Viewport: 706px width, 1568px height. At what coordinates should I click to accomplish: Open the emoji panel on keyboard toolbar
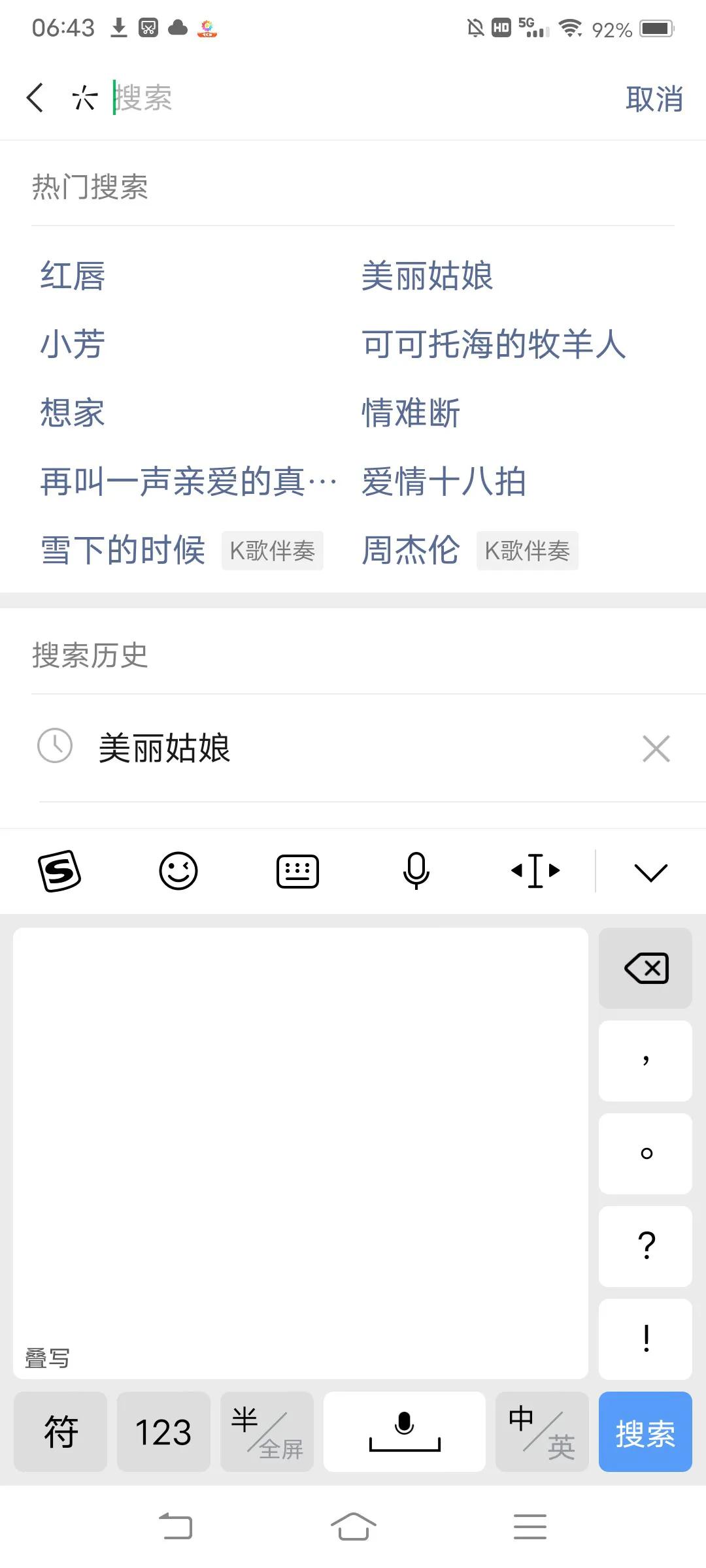178,870
